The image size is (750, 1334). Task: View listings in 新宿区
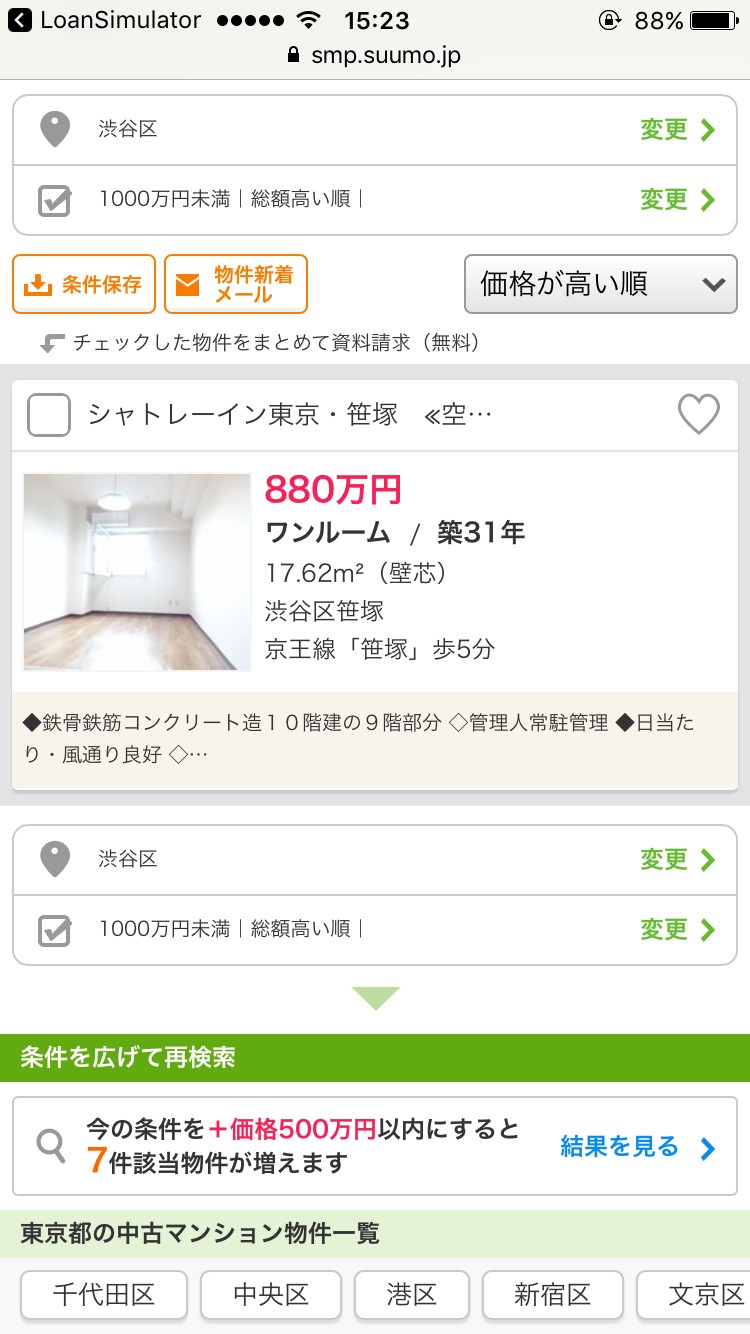pyautogui.click(x=552, y=1296)
